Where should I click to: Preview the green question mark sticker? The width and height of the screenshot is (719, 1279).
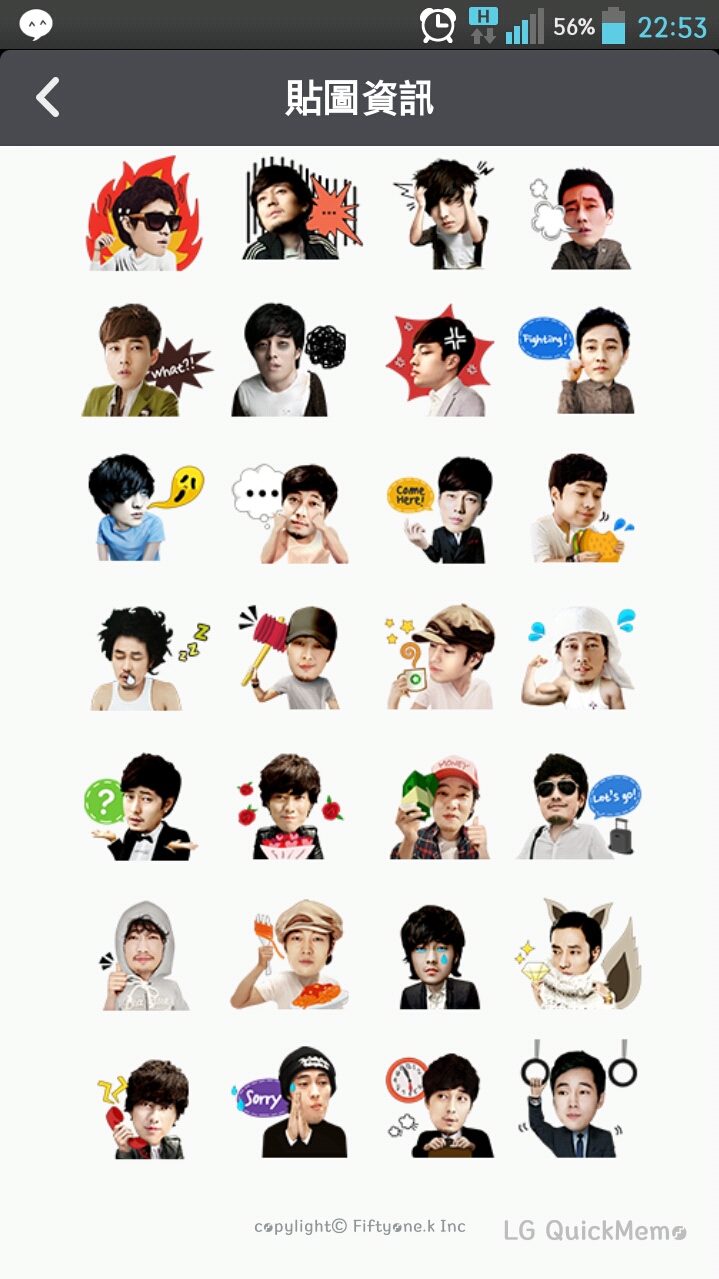tap(139, 806)
